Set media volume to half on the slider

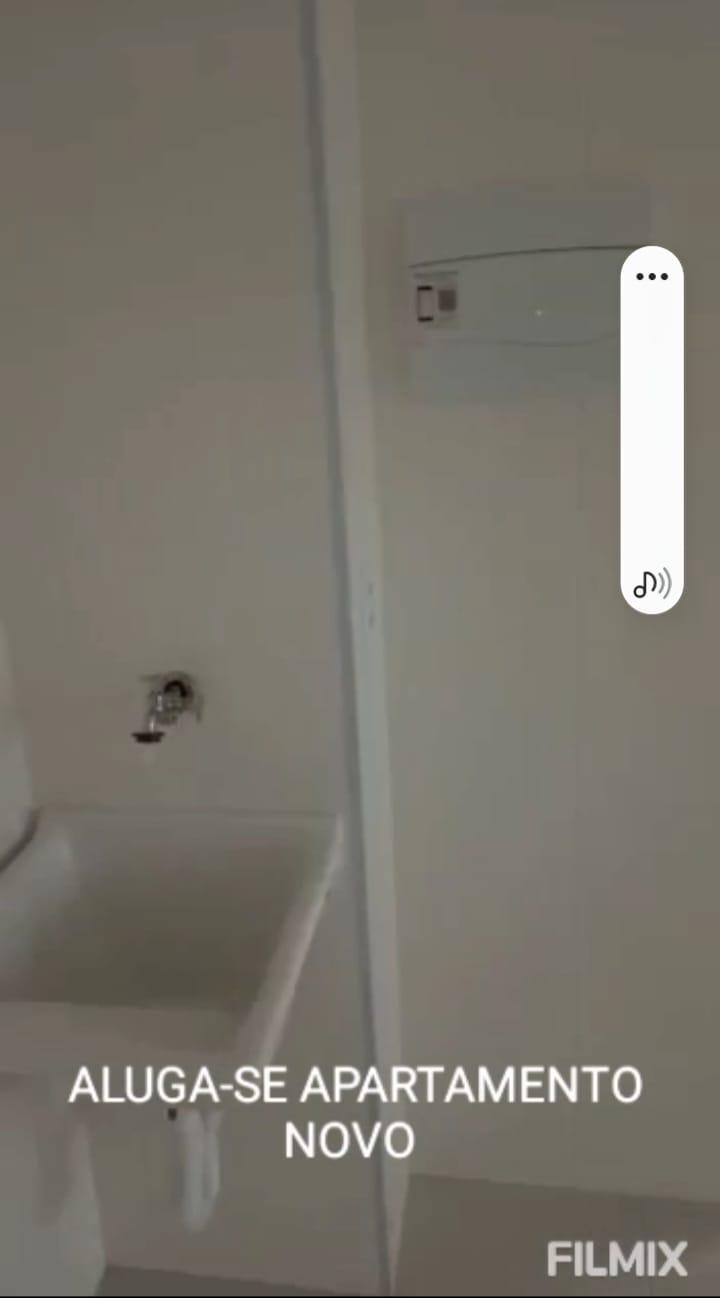(652, 430)
